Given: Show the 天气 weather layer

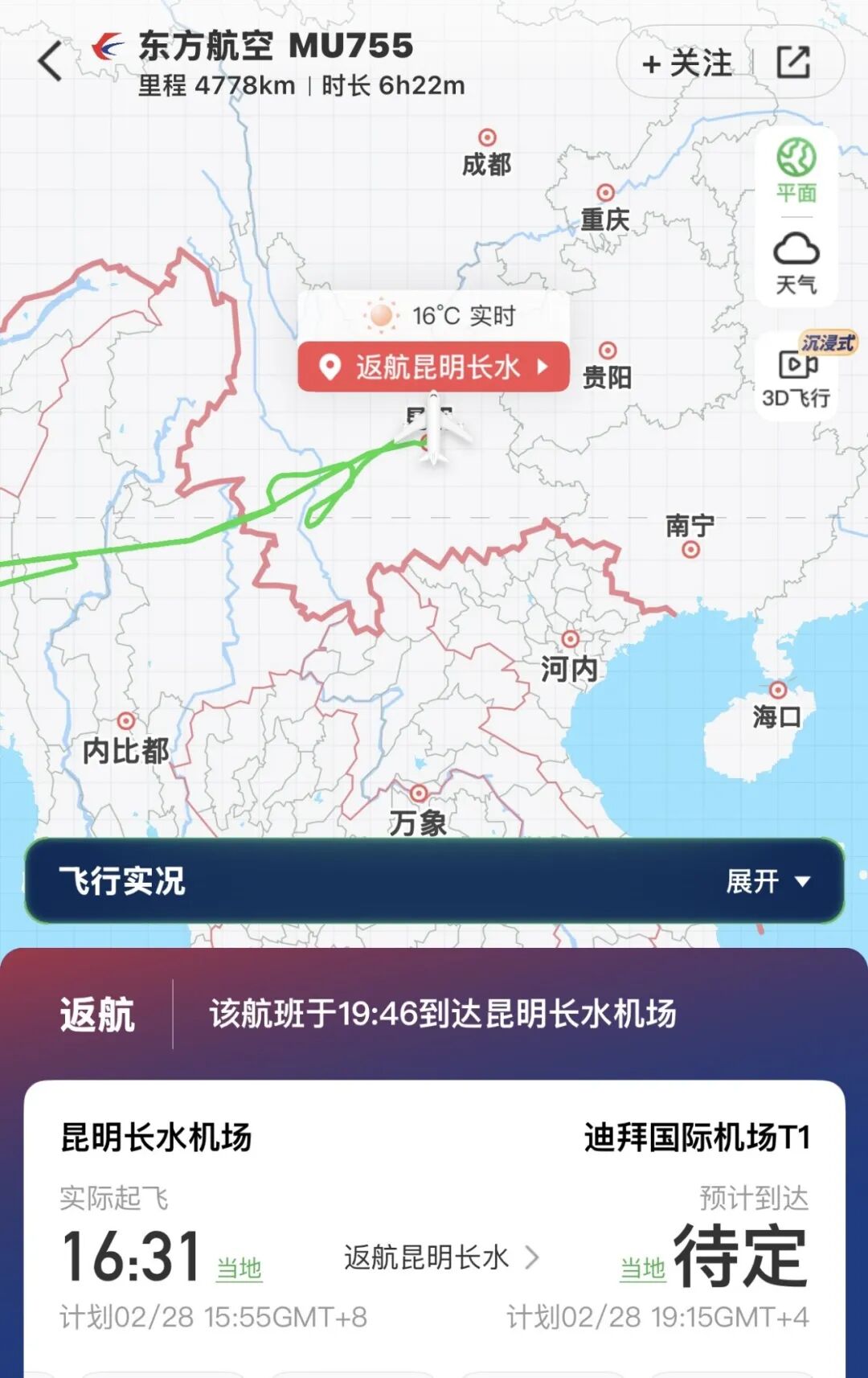Looking at the screenshot, I should pos(796,263).
